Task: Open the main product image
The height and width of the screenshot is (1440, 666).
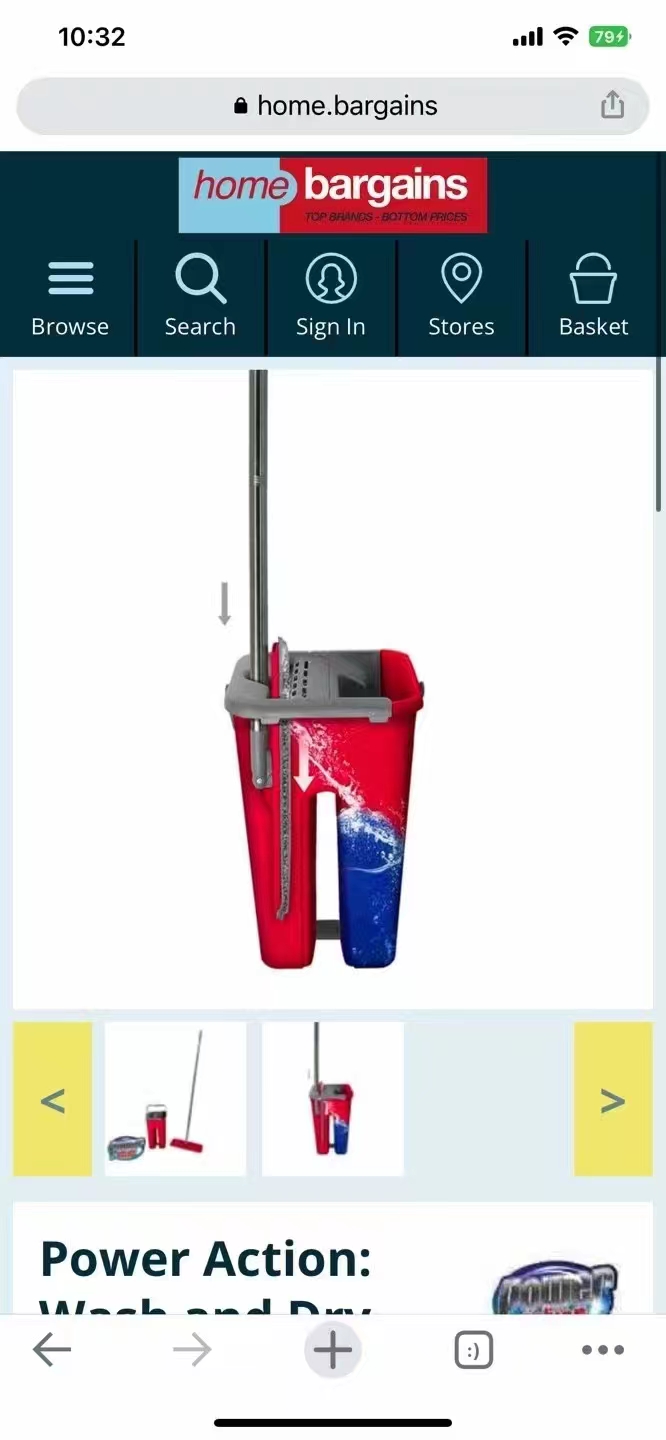Action: (x=333, y=689)
